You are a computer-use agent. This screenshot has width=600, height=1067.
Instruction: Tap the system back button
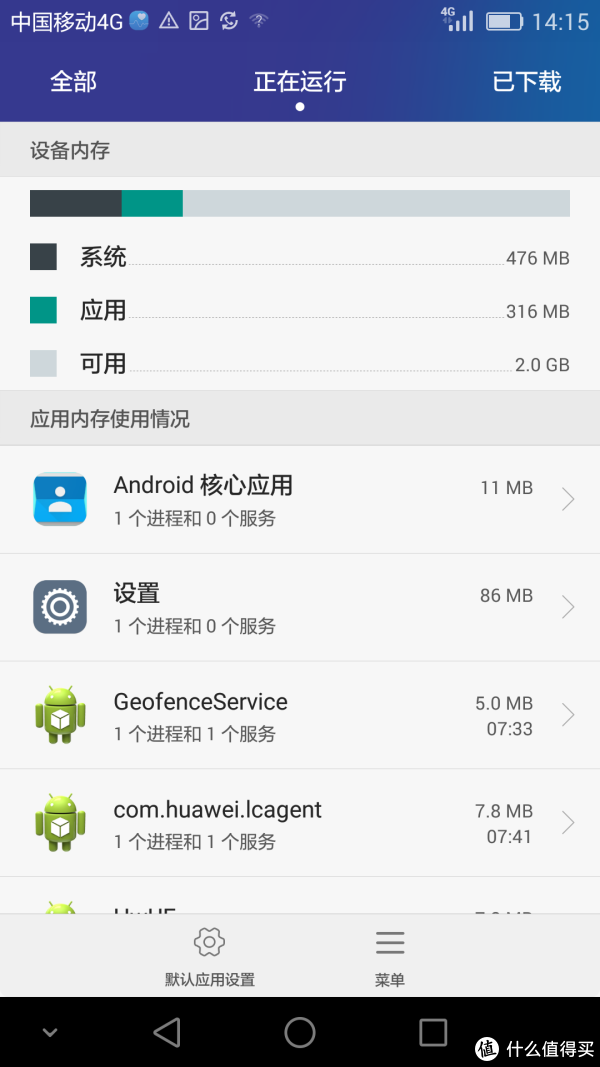[167, 1032]
